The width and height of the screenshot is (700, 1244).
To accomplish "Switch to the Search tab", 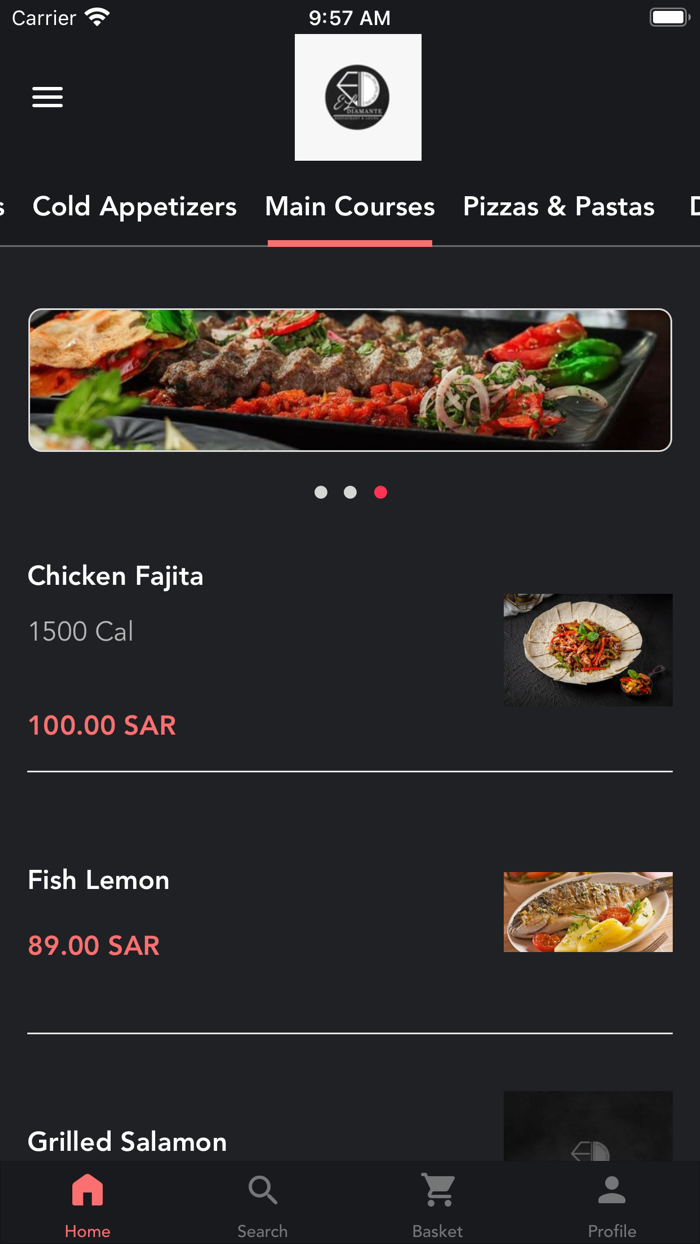I will click(x=262, y=1204).
